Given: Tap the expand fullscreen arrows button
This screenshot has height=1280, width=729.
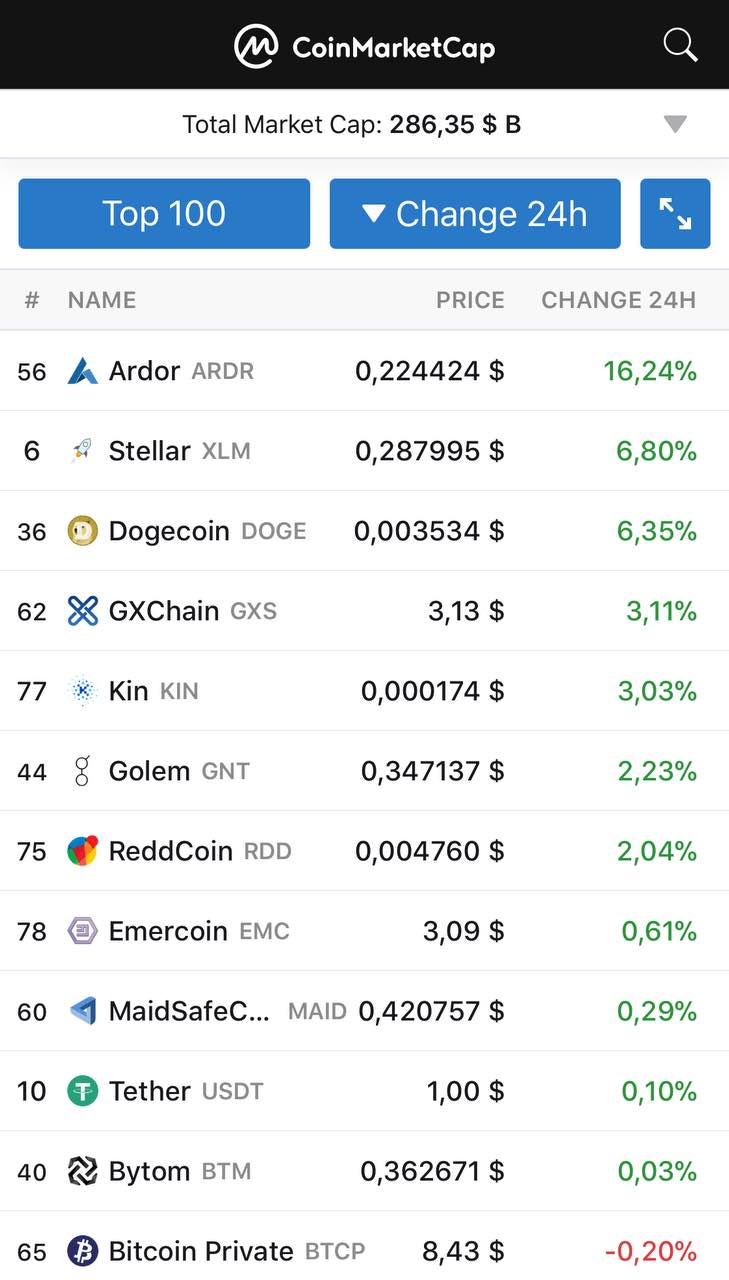Looking at the screenshot, I should pos(675,214).
